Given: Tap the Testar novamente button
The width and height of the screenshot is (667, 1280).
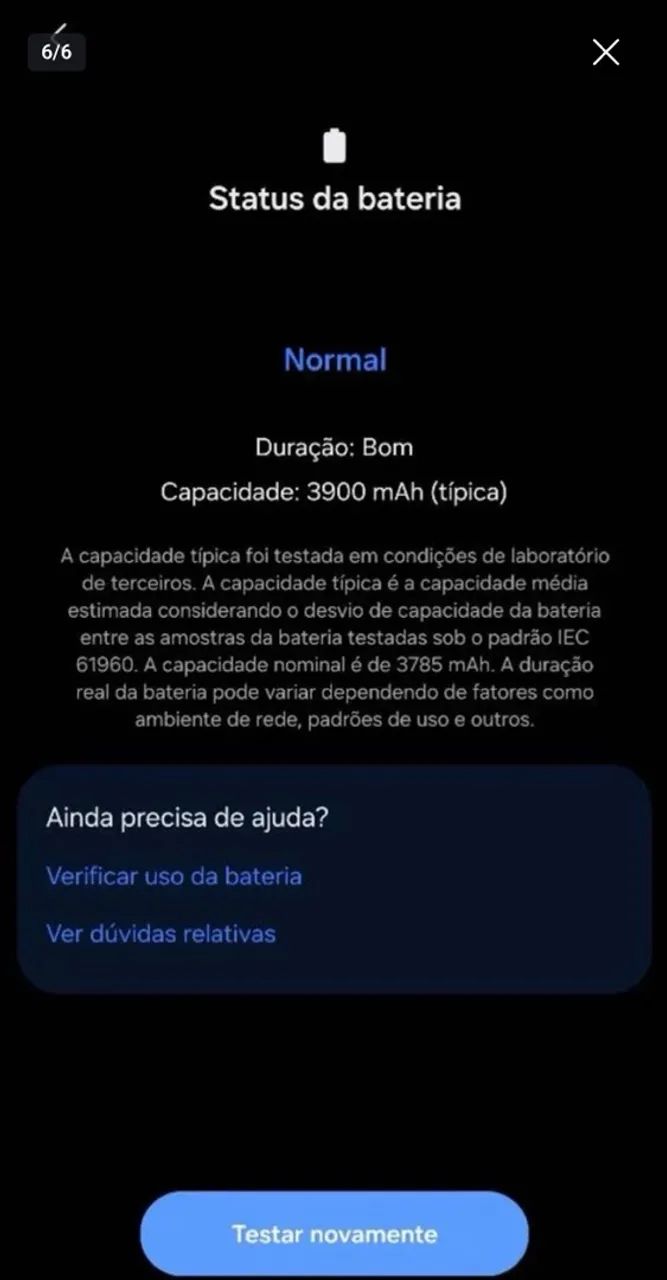Looking at the screenshot, I should (x=334, y=1233).
